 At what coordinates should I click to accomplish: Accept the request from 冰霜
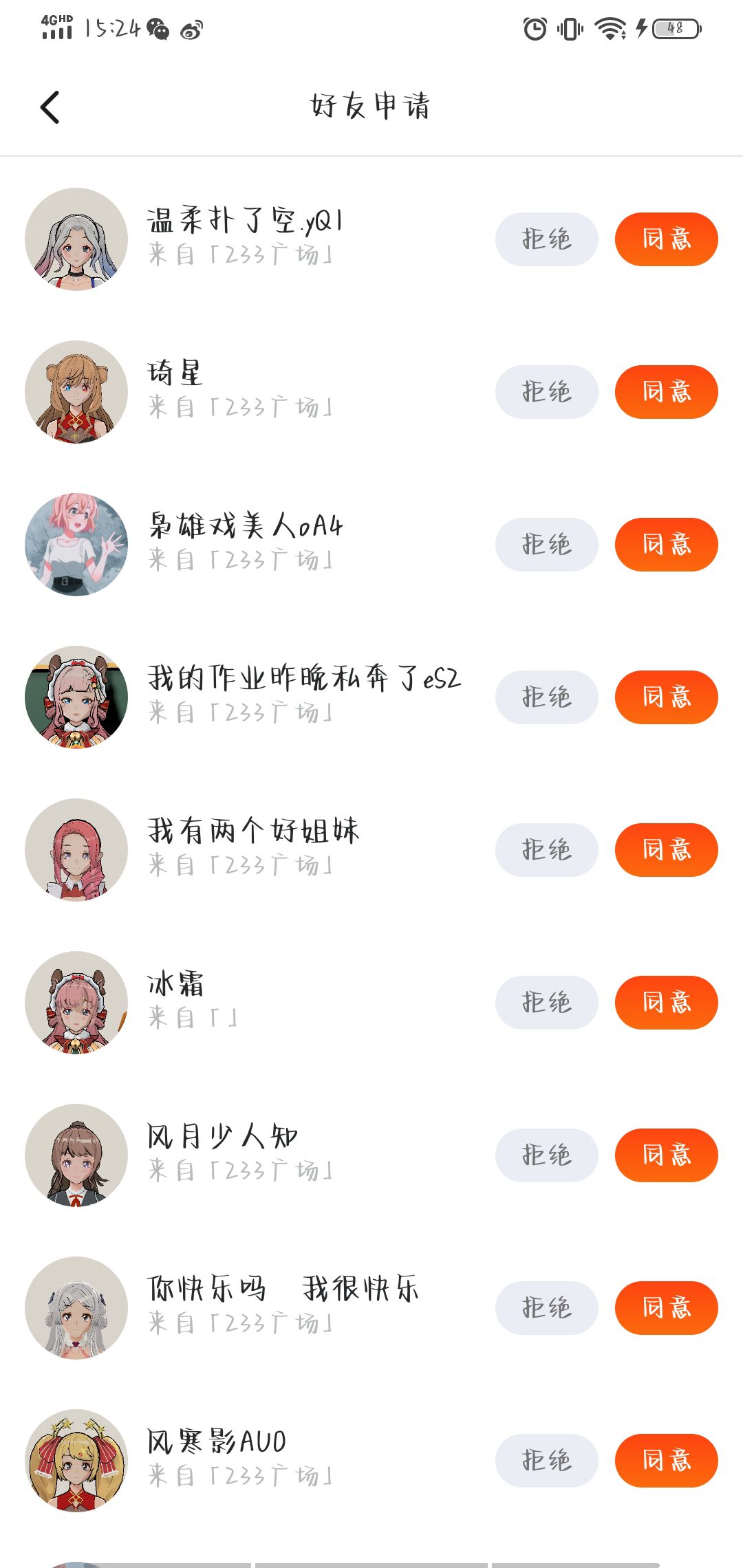(x=666, y=1003)
